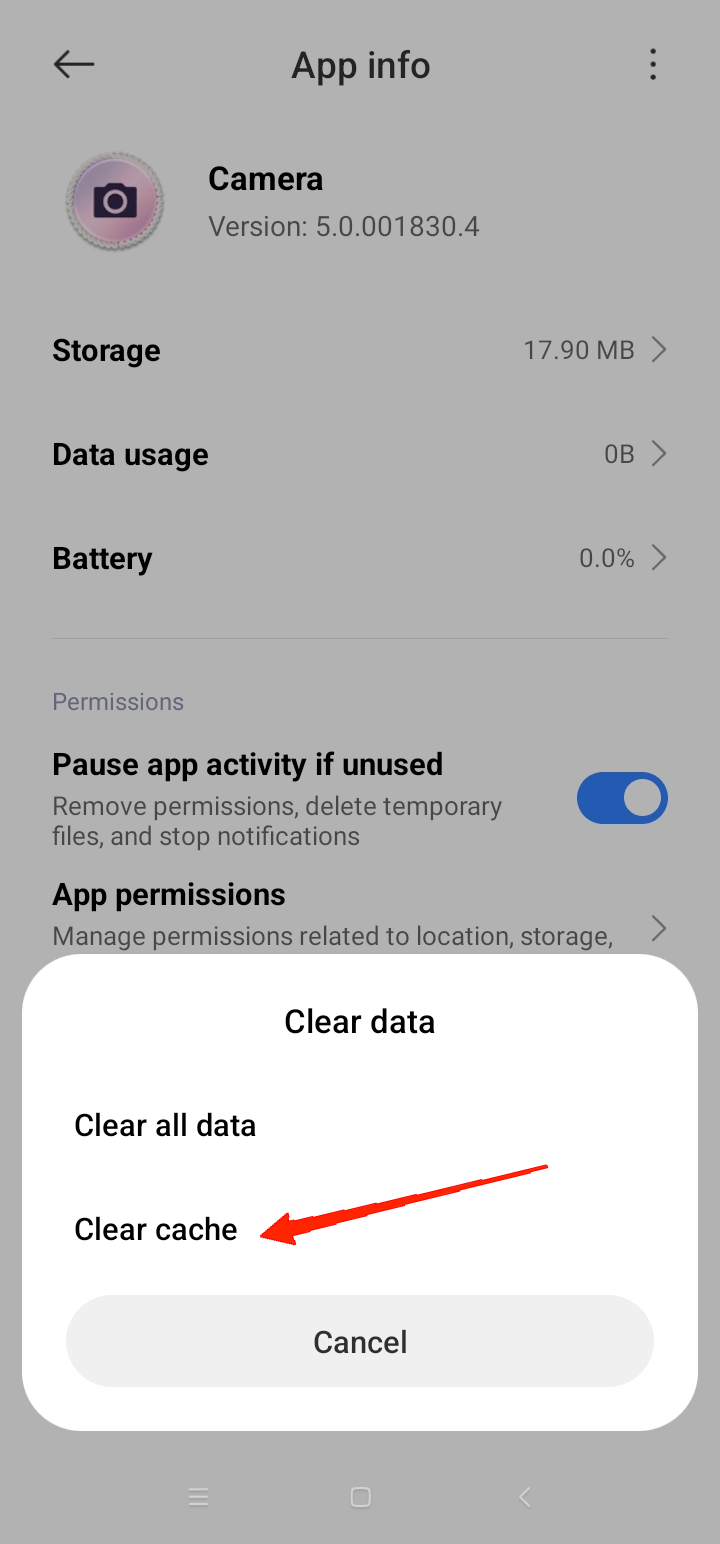This screenshot has width=720, height=1544.
Task: Select Clear all data option
Action: point(165,1124)
